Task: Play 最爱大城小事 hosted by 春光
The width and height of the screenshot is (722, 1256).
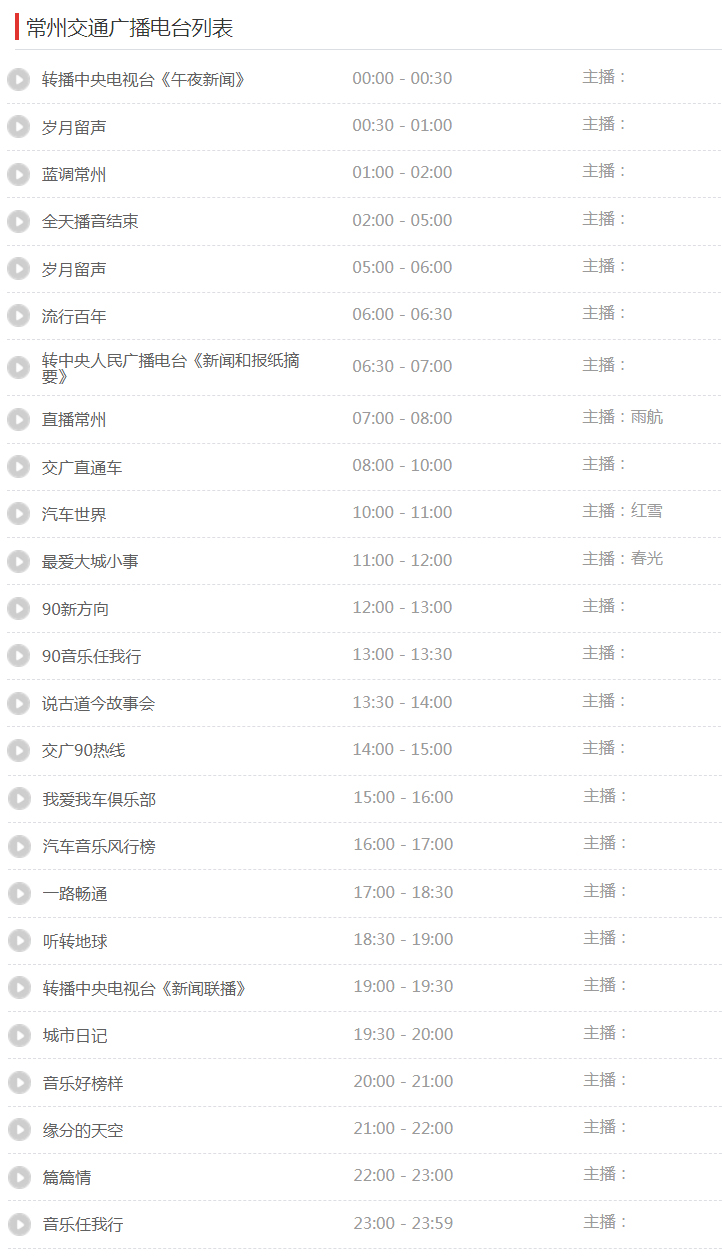Action: point(19,561)
